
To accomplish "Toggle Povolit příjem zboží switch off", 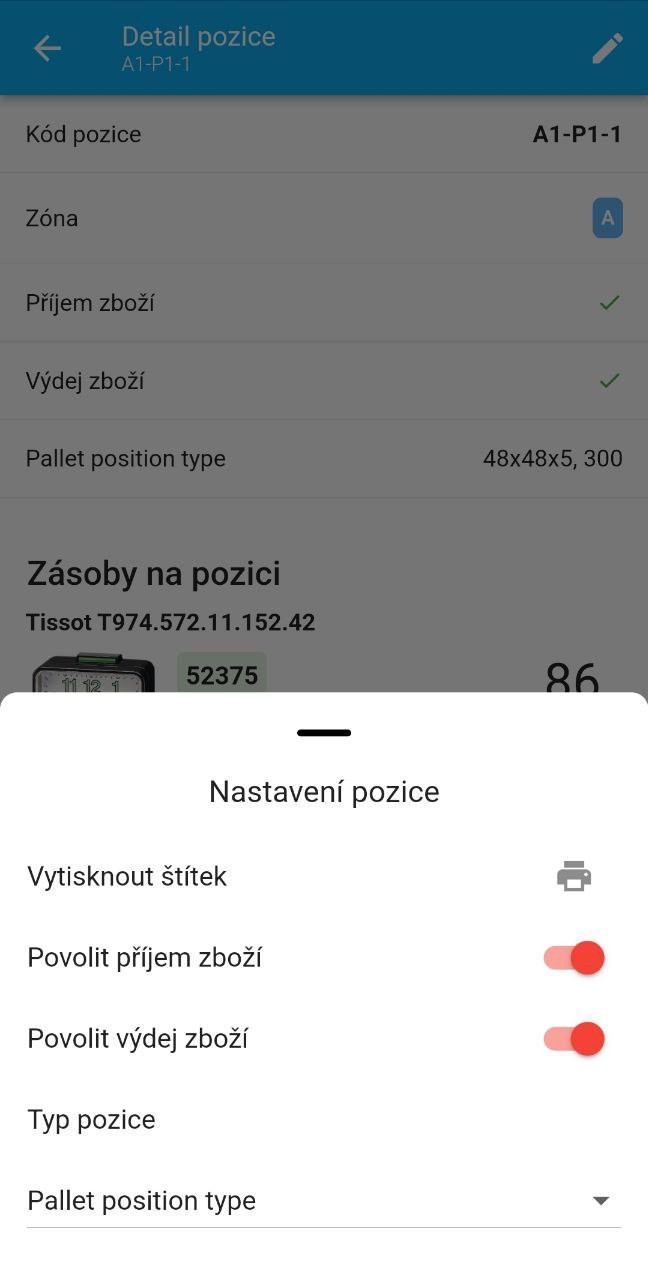I will (x=575, y=958).
